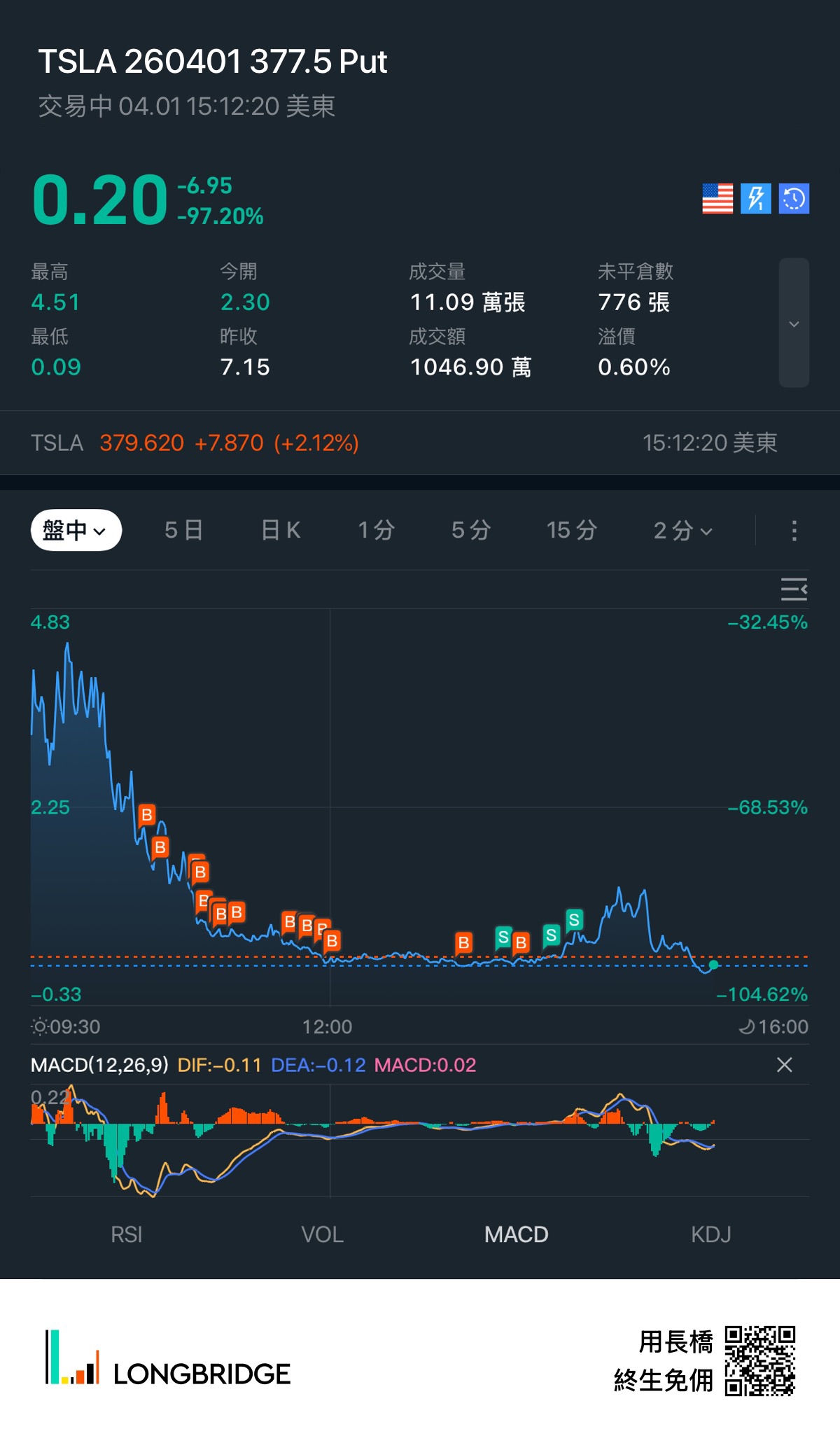Switch to the 日K chart

coord(281,531)
